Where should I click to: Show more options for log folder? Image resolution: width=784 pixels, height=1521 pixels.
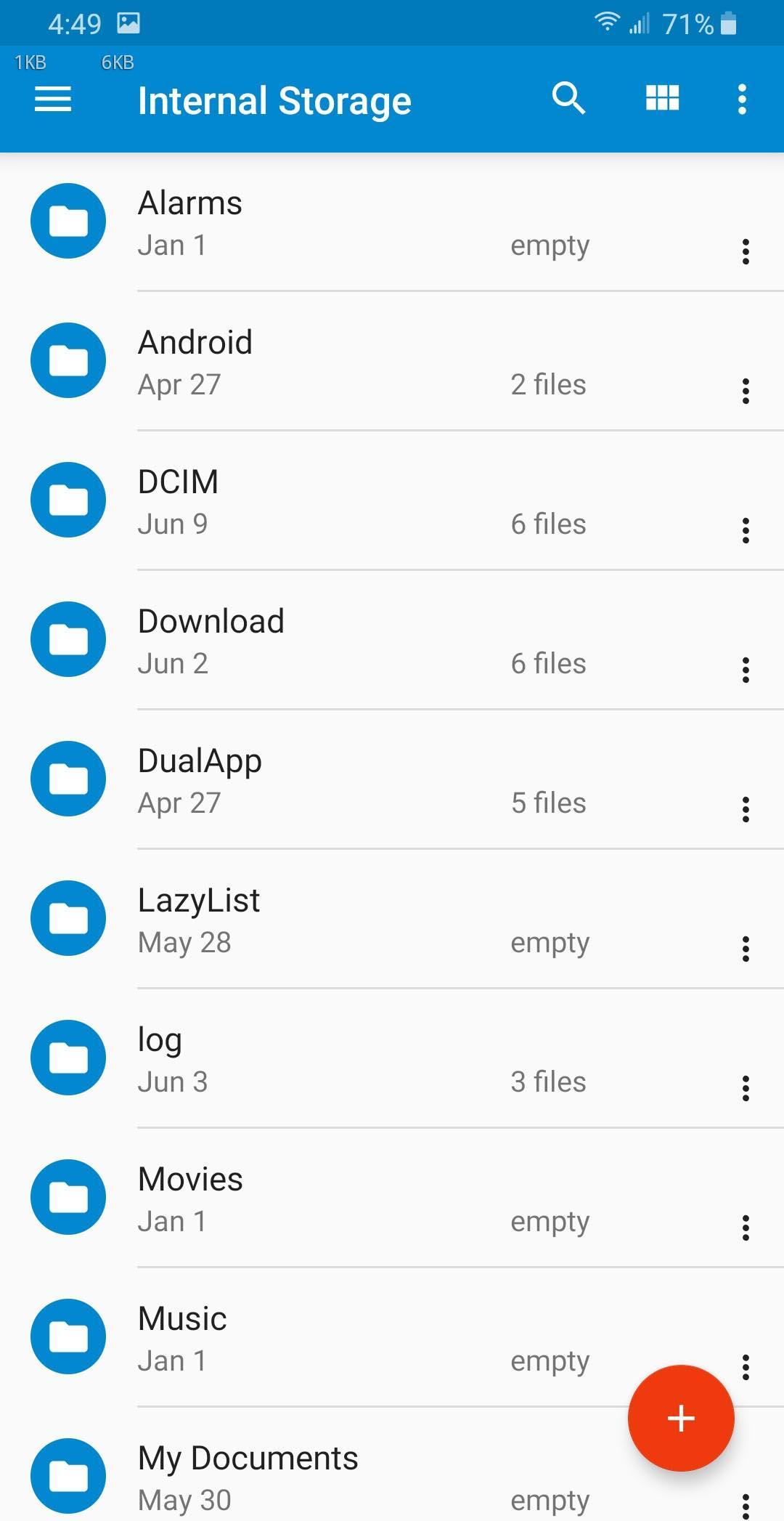click(x=746, y=1088)
